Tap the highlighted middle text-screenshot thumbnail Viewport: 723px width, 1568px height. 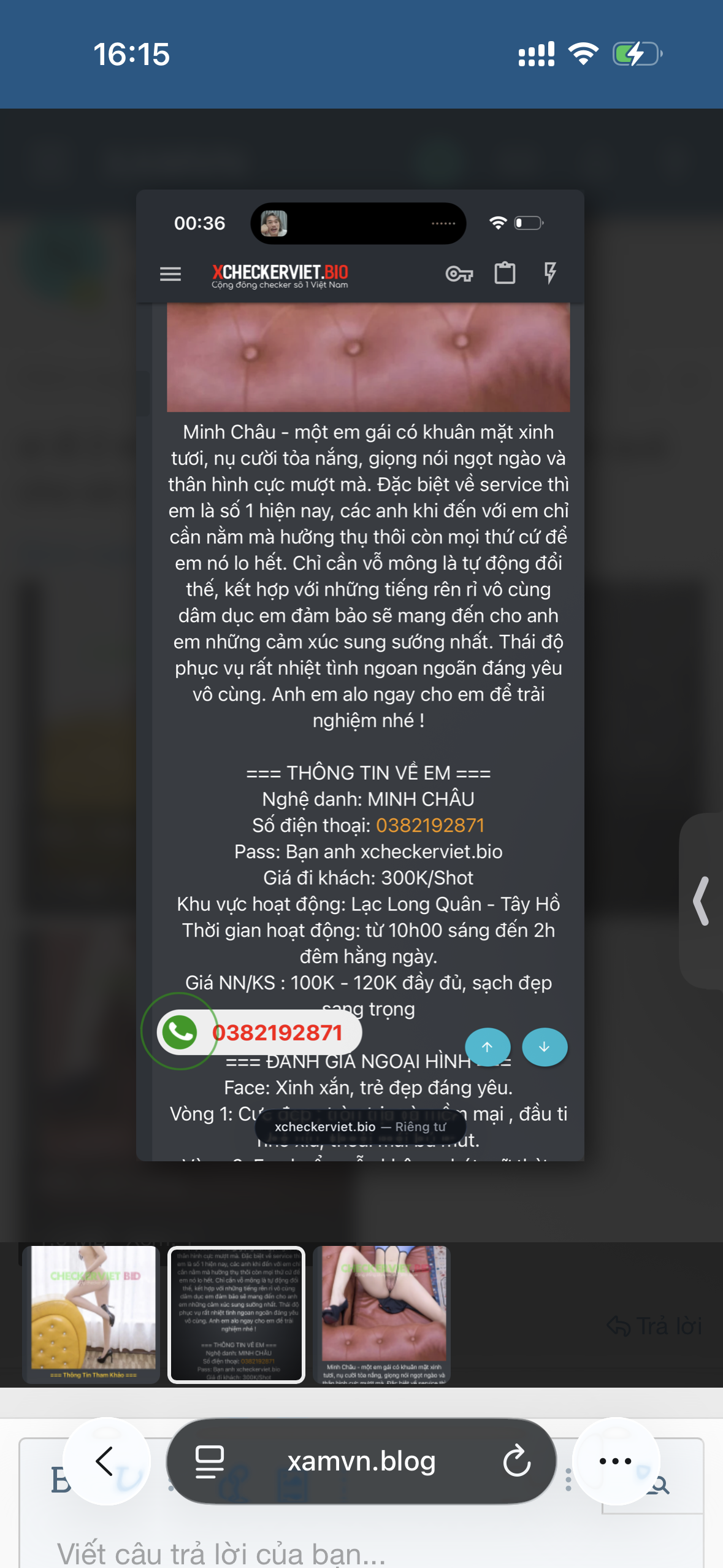pyautogui.click(x=237, y=1313)
